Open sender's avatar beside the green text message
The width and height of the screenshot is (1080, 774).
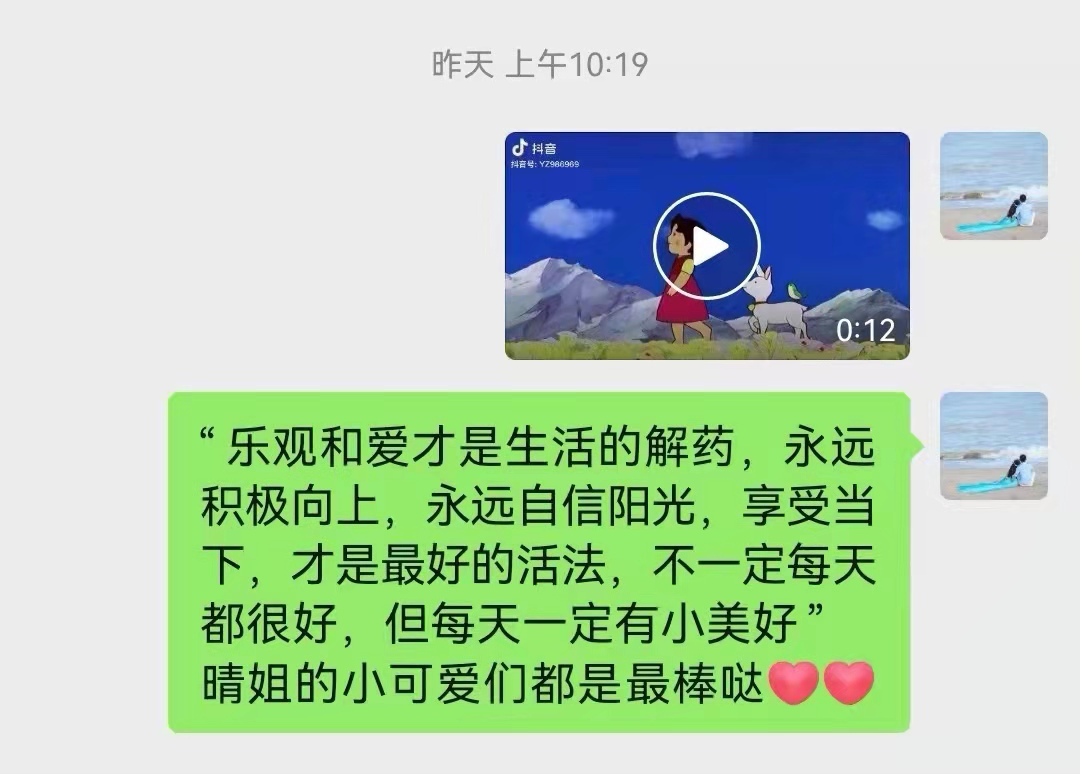[993, 446]
